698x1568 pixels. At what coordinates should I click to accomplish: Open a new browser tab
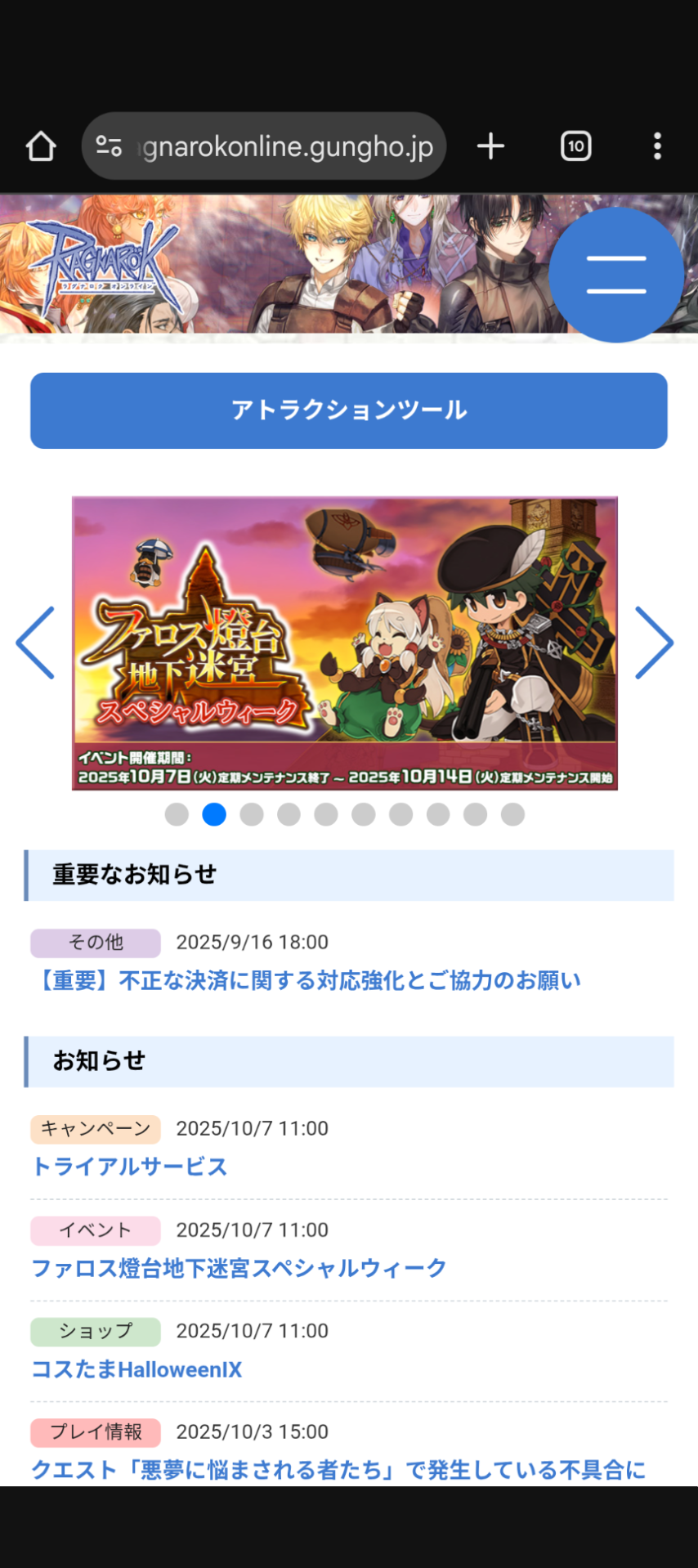click(x=490, y=147)
